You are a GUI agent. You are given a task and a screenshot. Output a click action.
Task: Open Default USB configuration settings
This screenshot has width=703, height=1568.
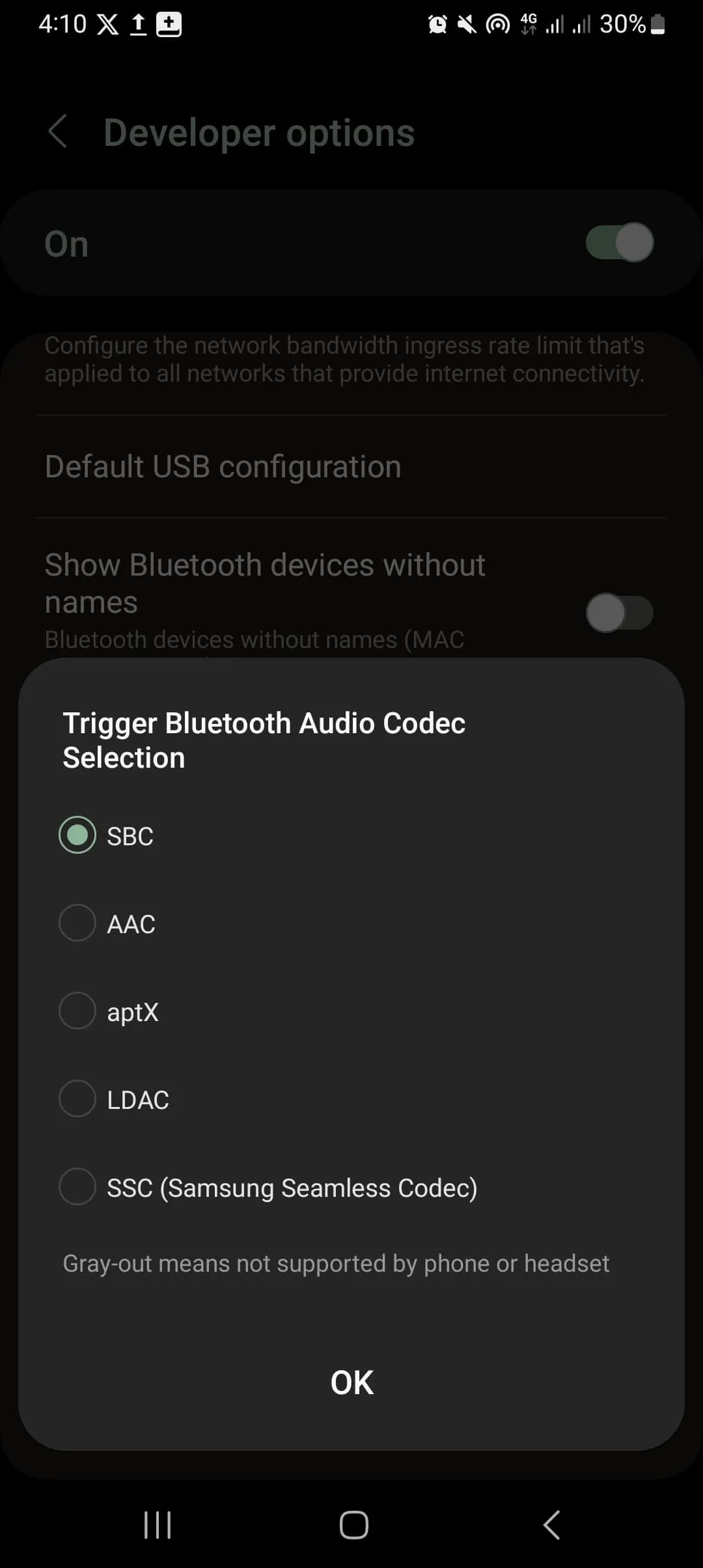[x=223, y=466]
